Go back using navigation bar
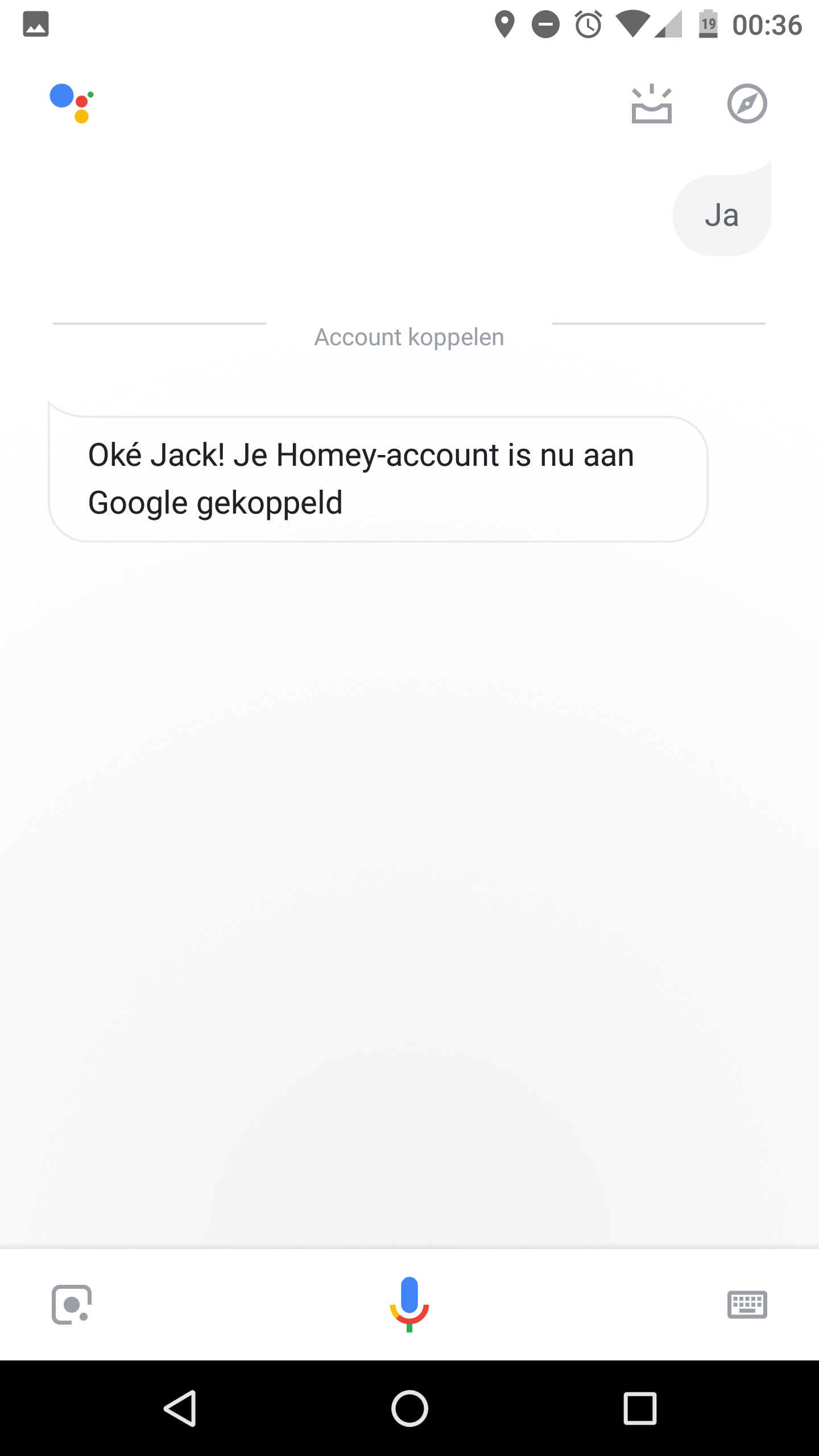The width and height of the screenshot is (819, 1456). coord(181,1408)
